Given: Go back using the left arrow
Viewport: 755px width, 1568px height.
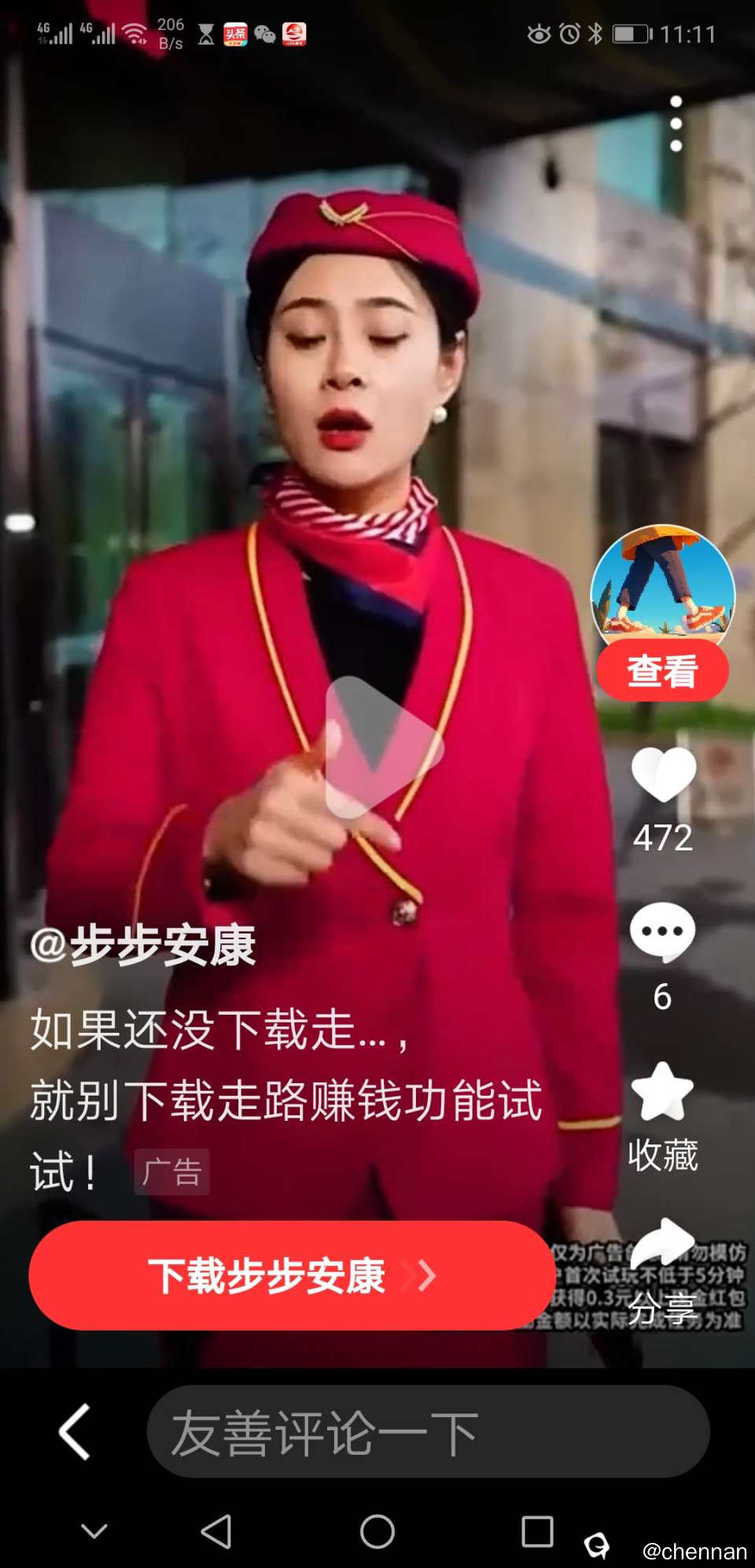Looking at the screenshot, I should [75, 1431].
